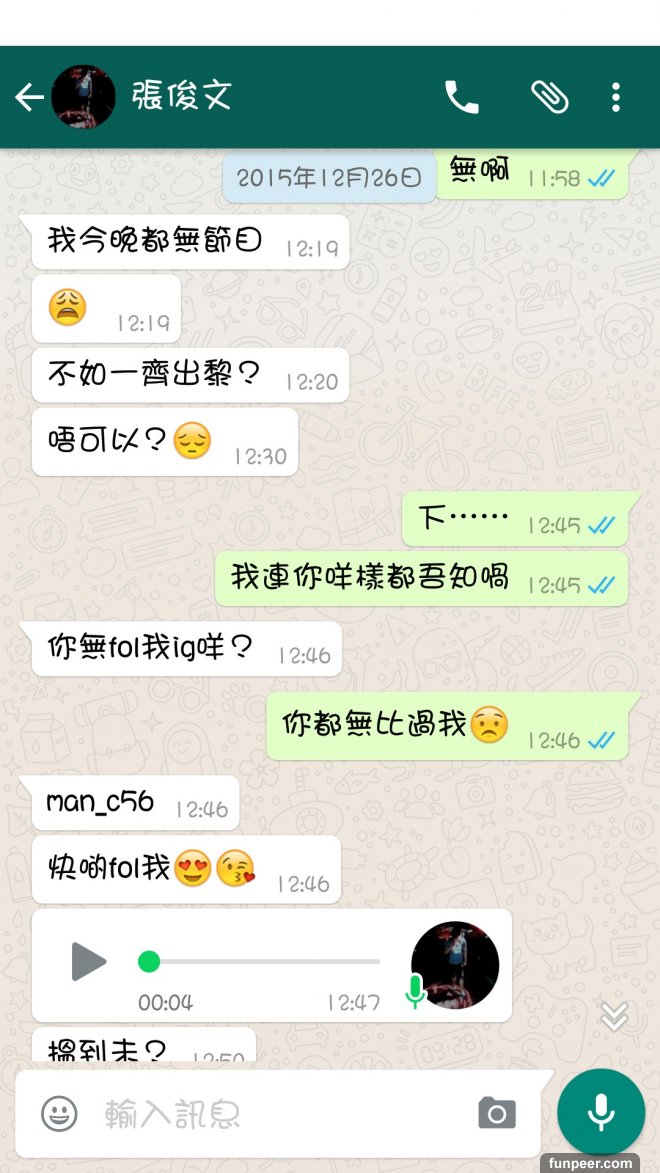
Task: Open 張俊文's contact profile
Action: coord(181,96)
